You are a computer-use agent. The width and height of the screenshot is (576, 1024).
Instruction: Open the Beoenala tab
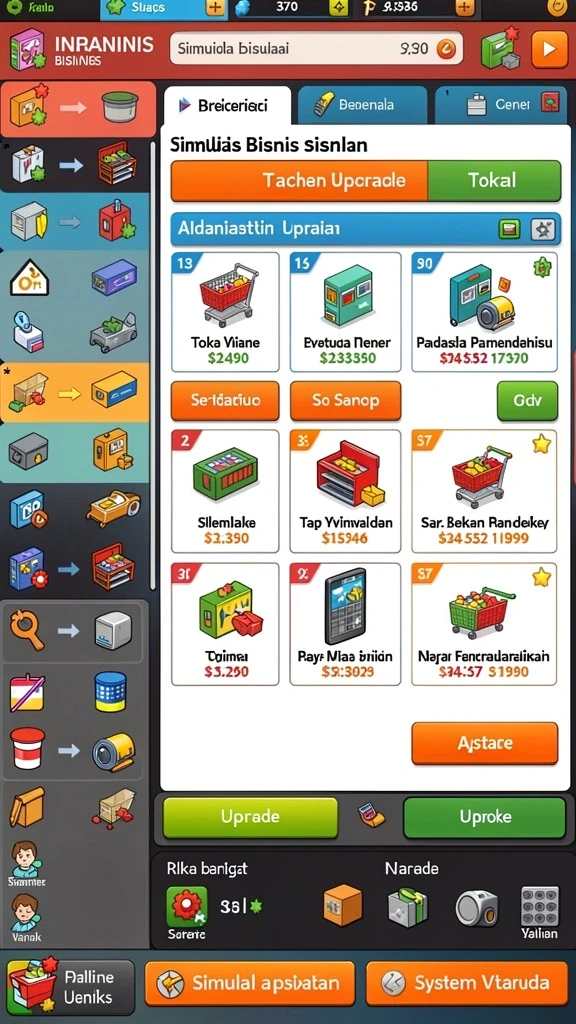point(362,105)
